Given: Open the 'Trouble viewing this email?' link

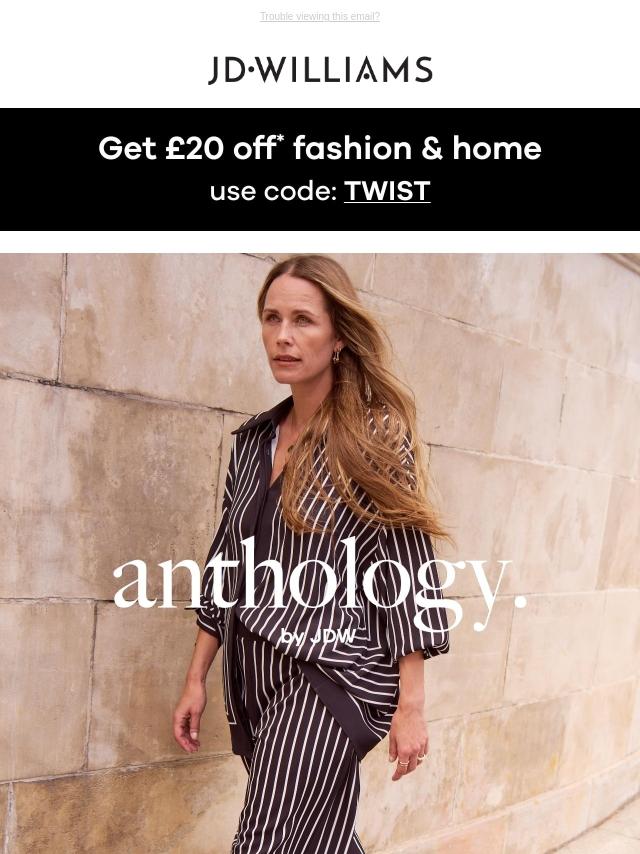Looking at the screenshot, I should click(319, 17).
